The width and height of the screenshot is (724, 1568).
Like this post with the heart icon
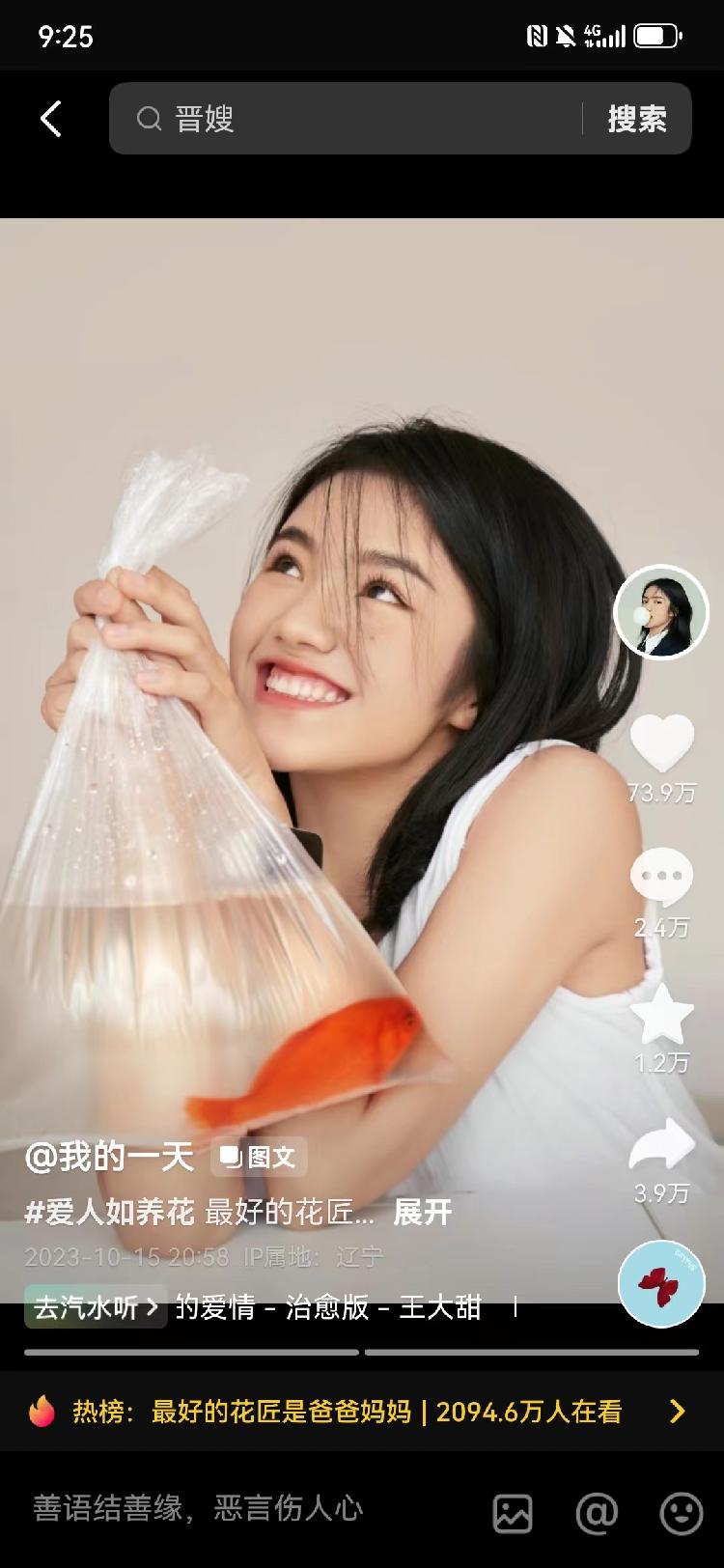pyautogui.click(x=662, y=742)
